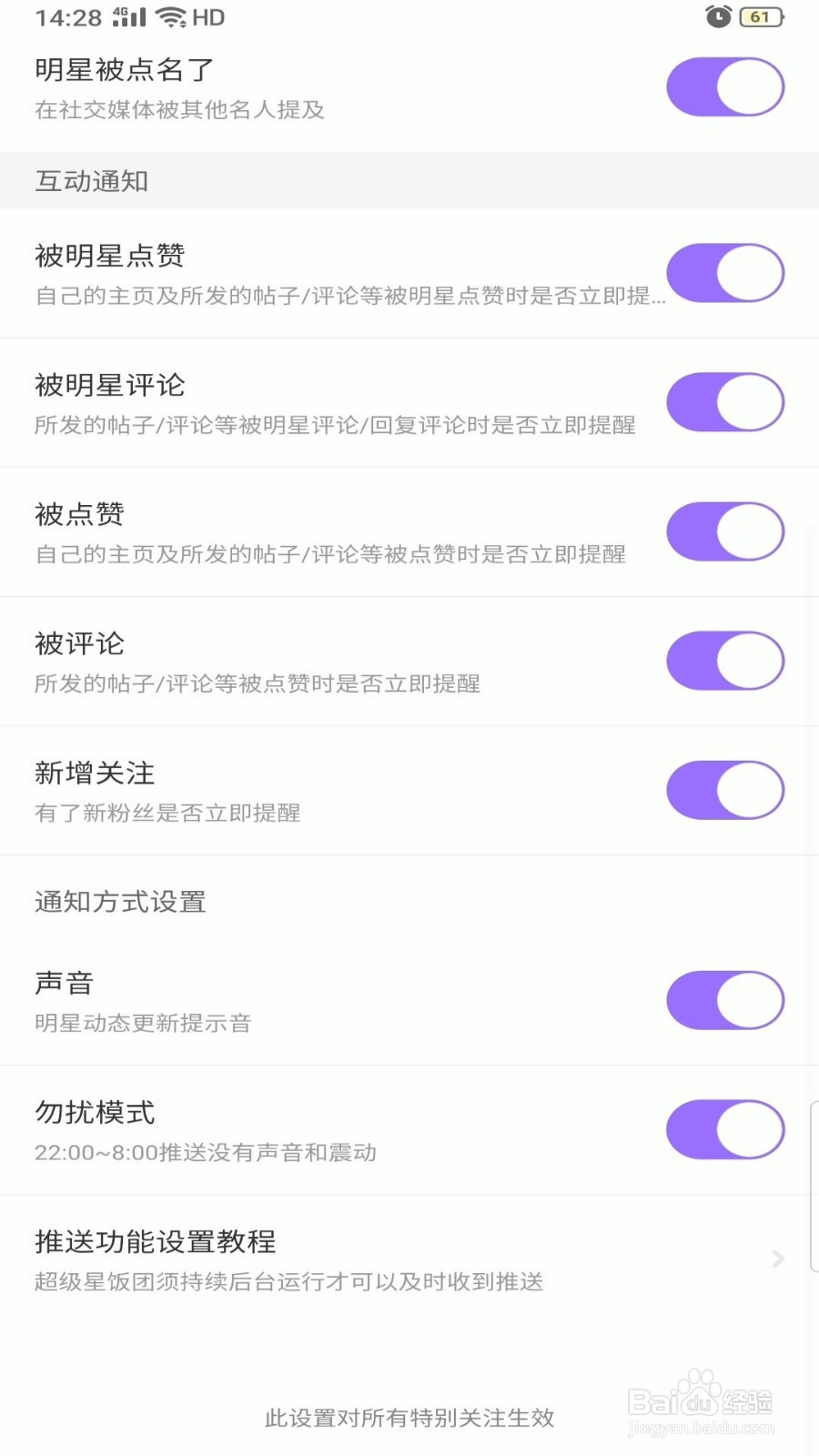Turn off the 被明星评论 switch
819x1456 pixels.
[x=725, y=402]
